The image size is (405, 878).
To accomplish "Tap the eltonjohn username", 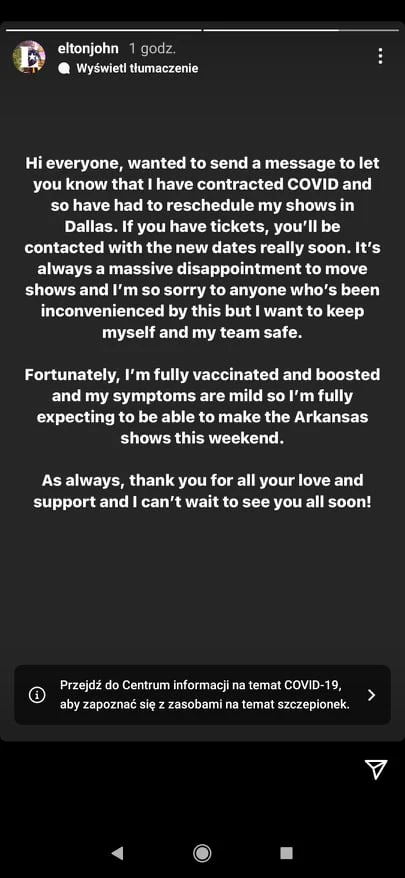I will pyautogui.click(x=88, y=49).
